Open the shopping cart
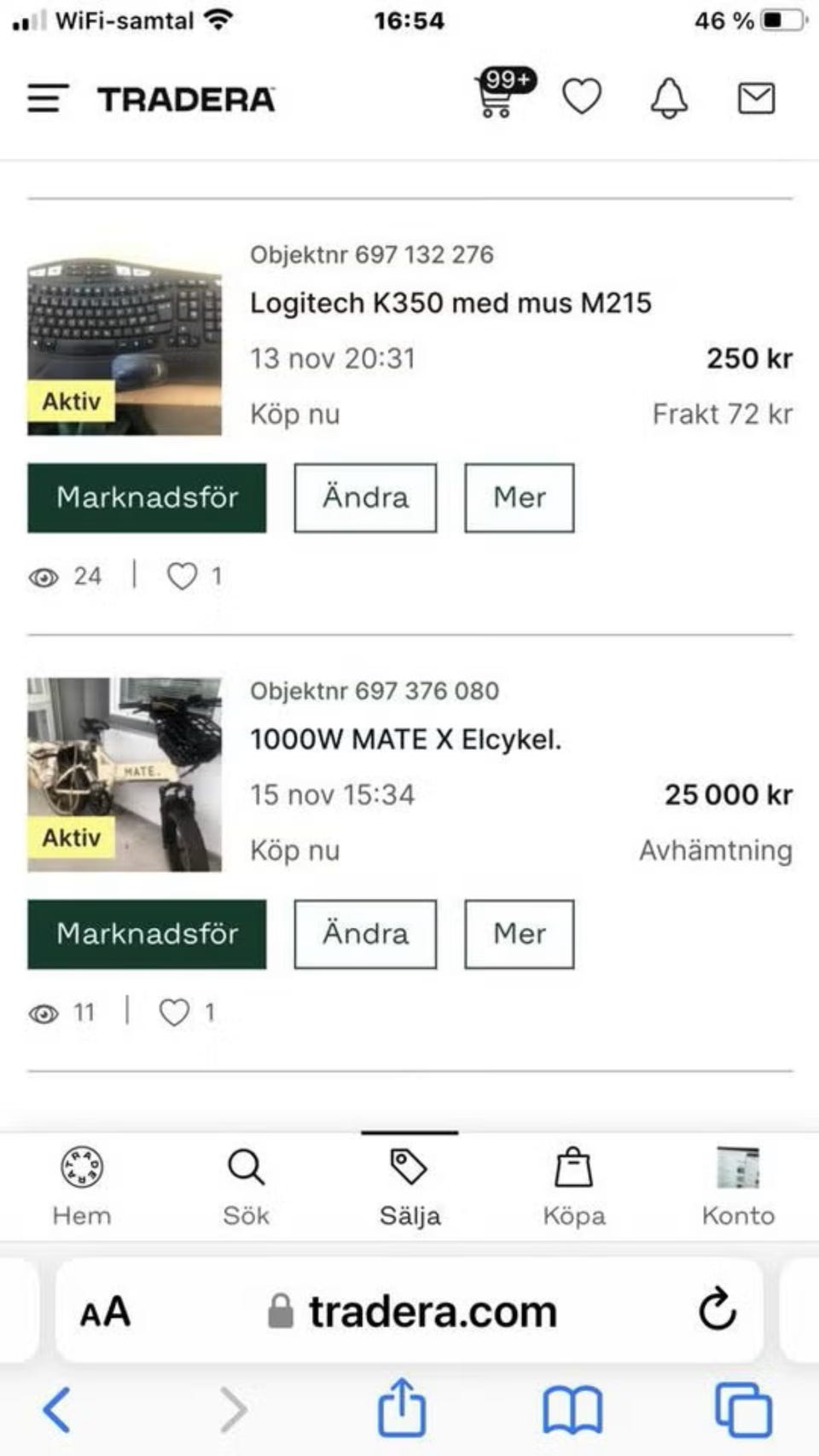The width and height of the screenshot is (819, 1456). (x=497, y=96)
